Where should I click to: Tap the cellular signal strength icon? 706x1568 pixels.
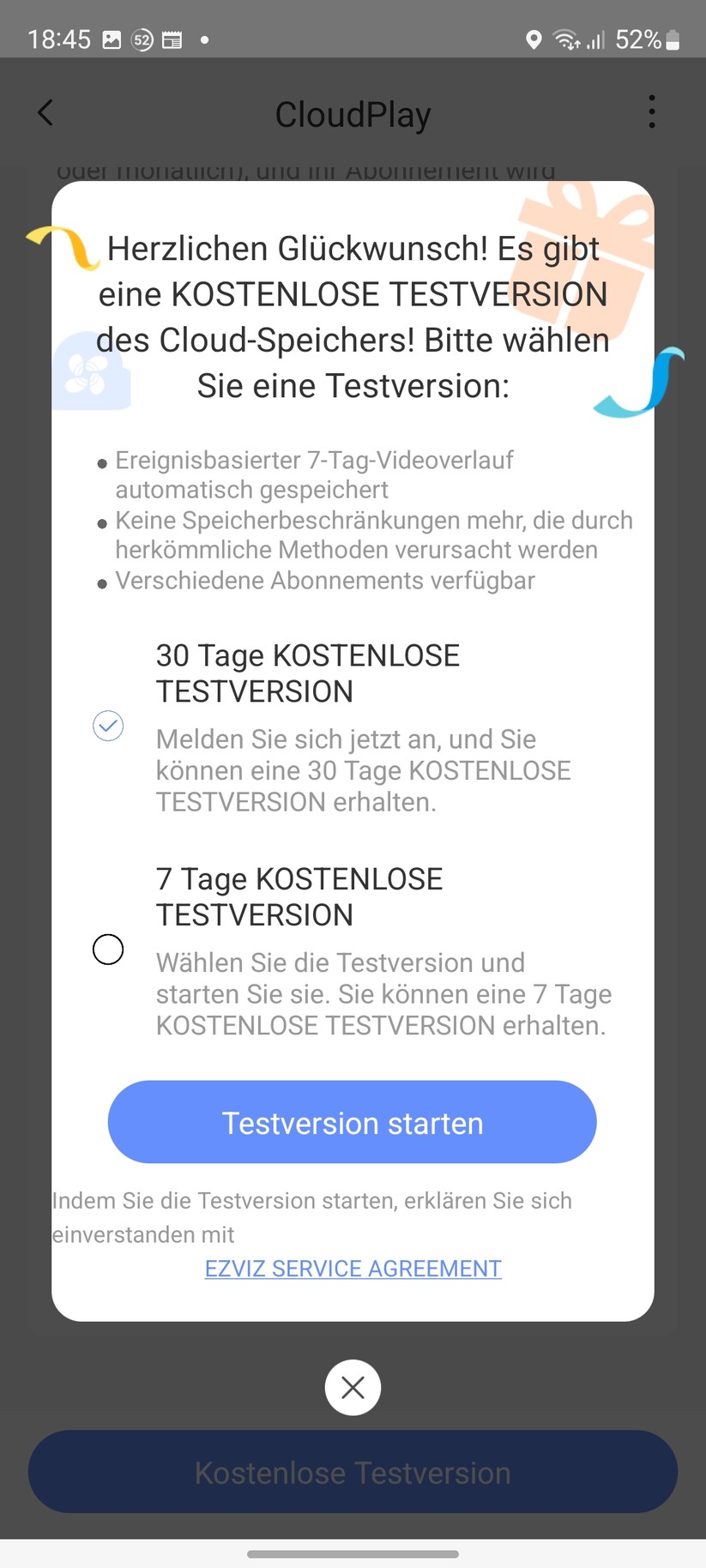(x=598, y=39)
